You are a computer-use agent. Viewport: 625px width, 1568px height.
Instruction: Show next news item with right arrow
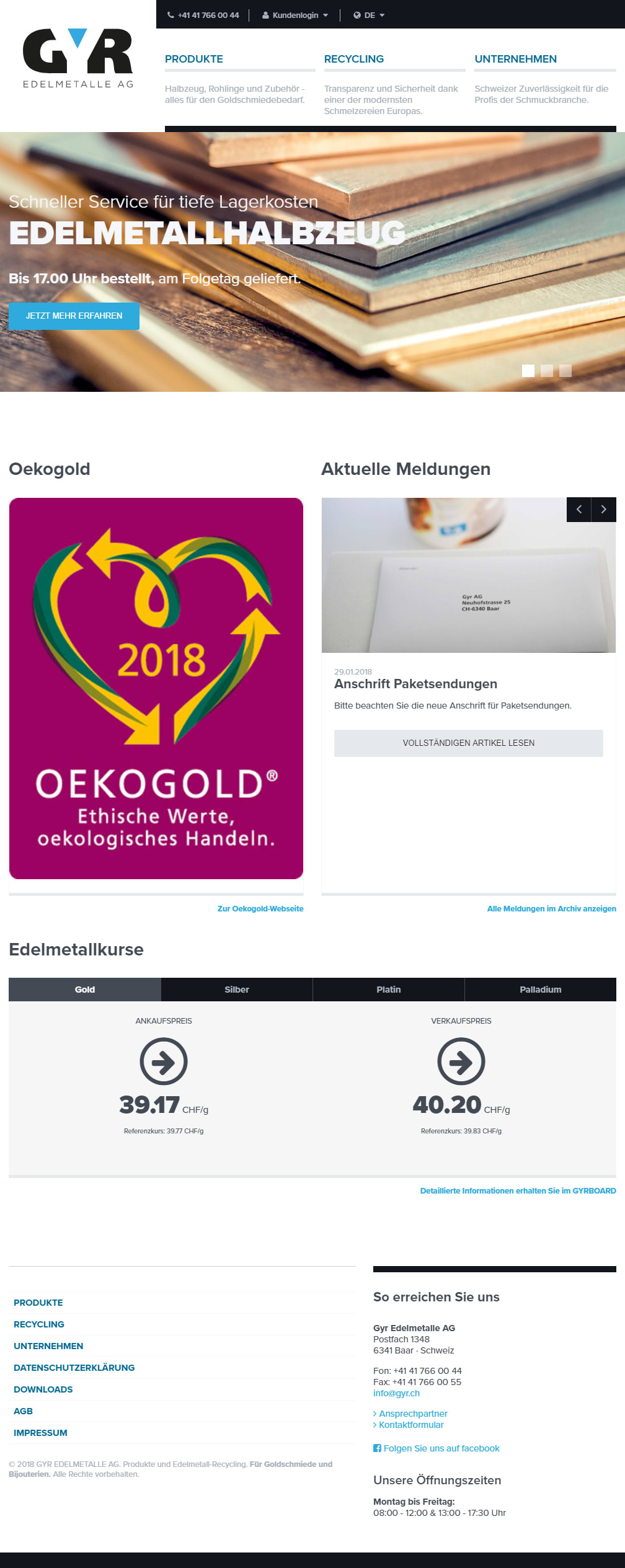(x=603, y=510)
